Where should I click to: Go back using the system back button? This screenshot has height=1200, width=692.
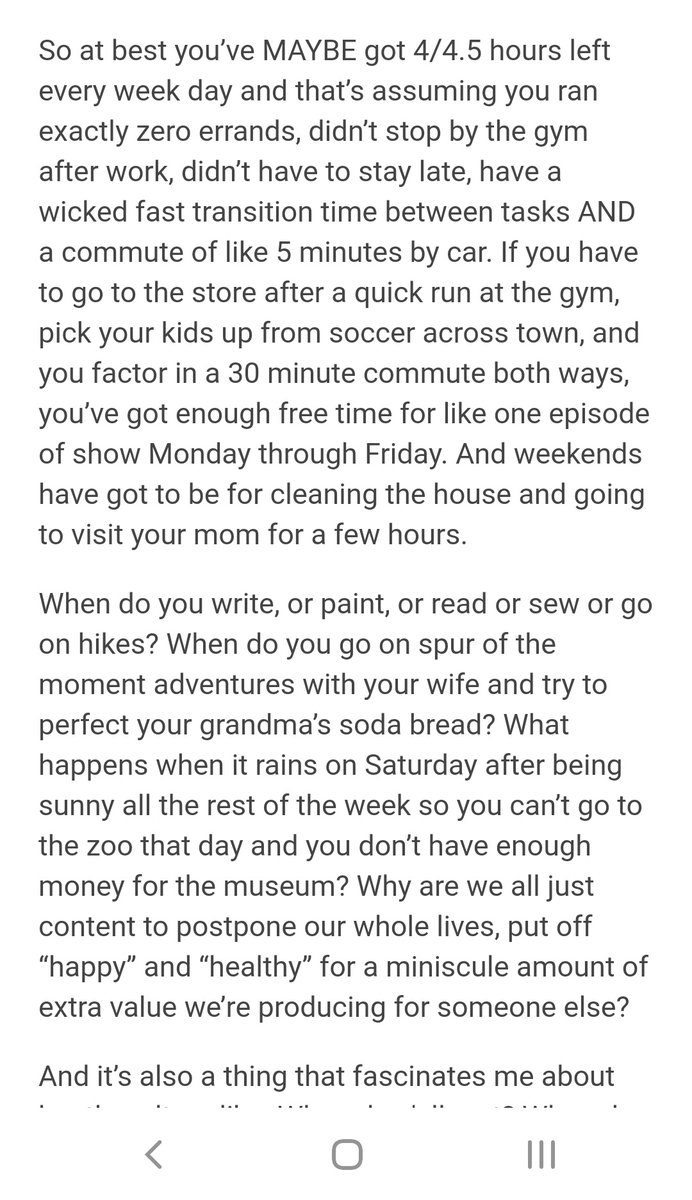pyautogui.click(x=153, y=1156)
